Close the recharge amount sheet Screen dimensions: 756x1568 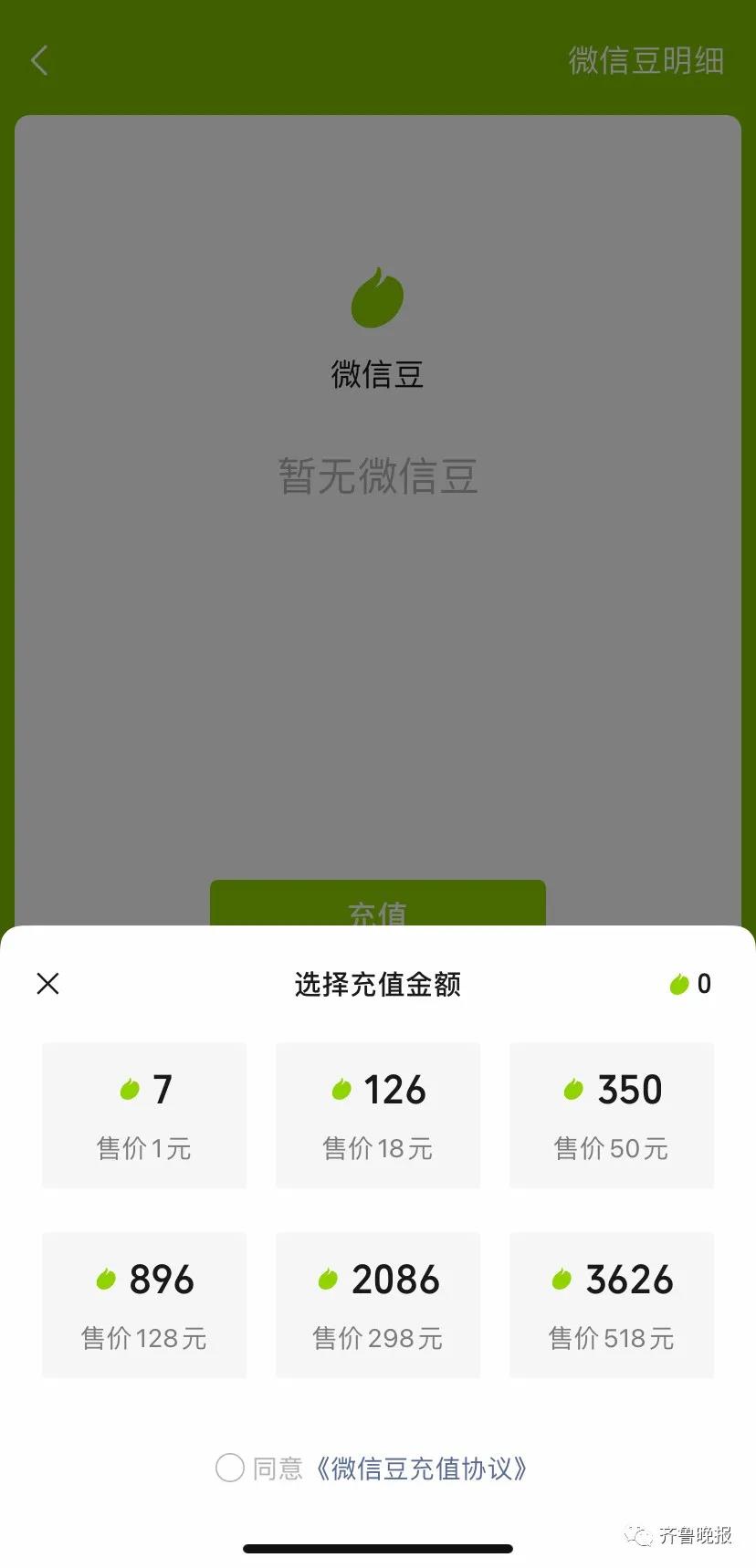(x=47, y=983)
